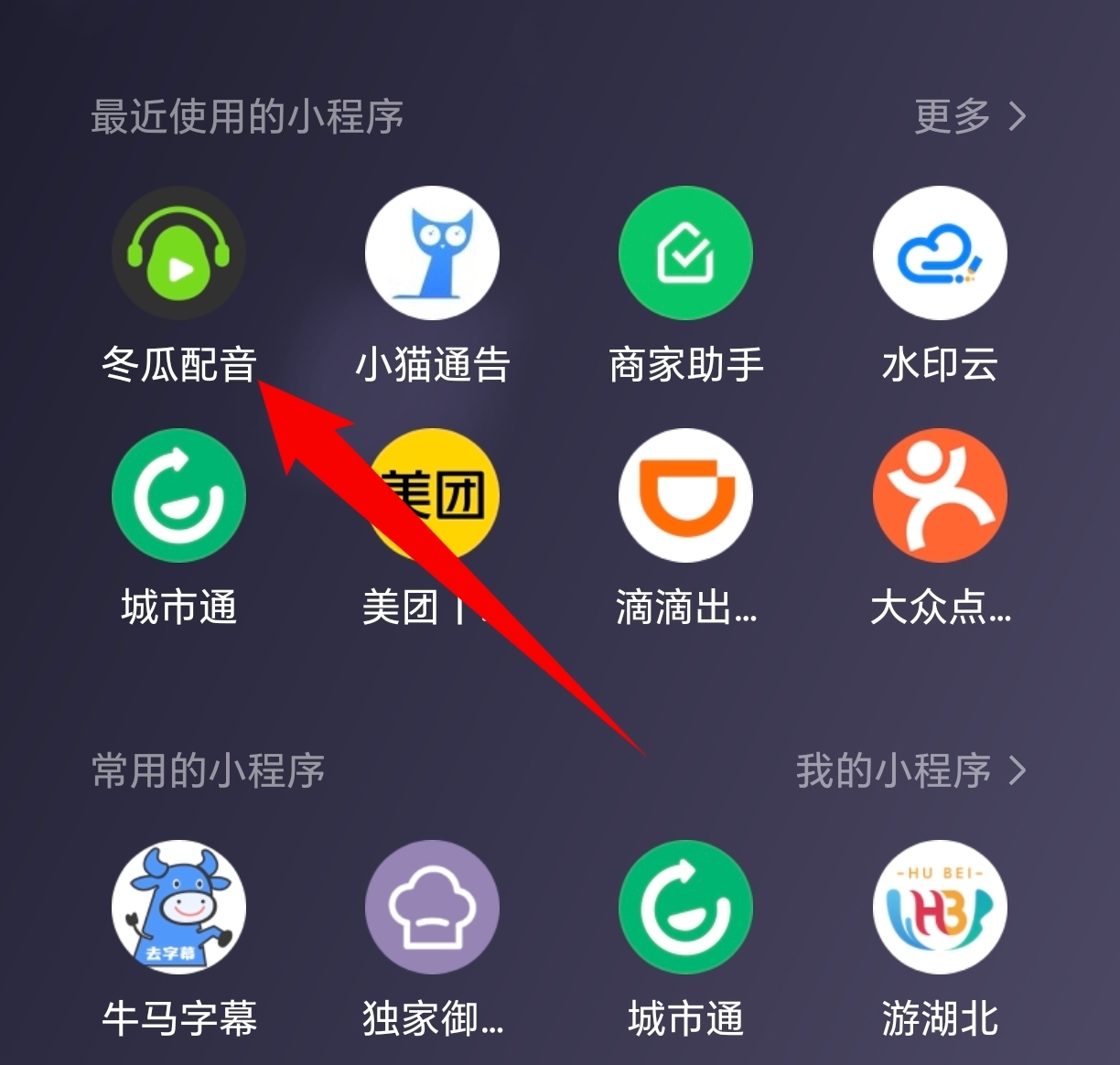Viewport: 1120px width, 1065px height.
Task: Open 商家助手 mini program
Action: pos(685,253)
